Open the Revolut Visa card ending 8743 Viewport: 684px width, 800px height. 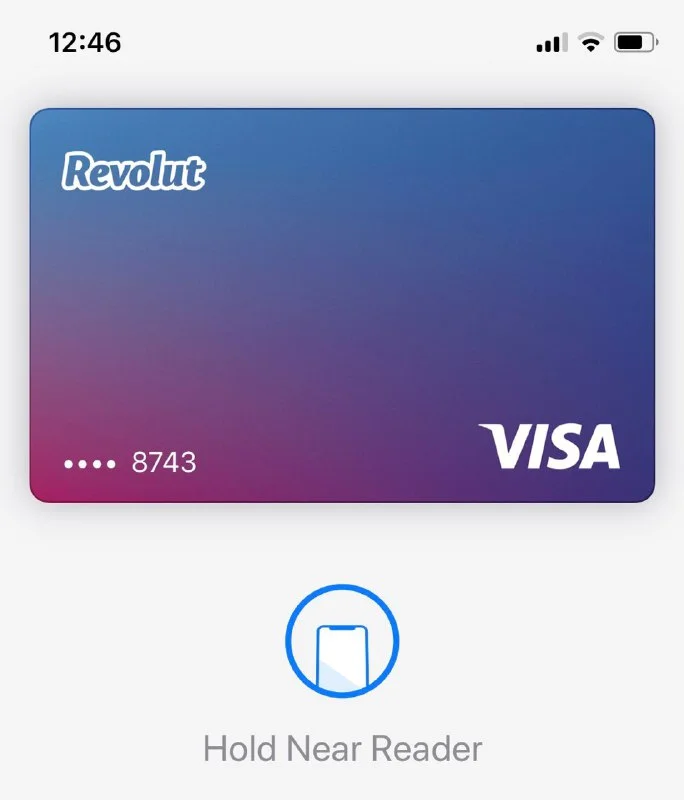tap(342, 305)
